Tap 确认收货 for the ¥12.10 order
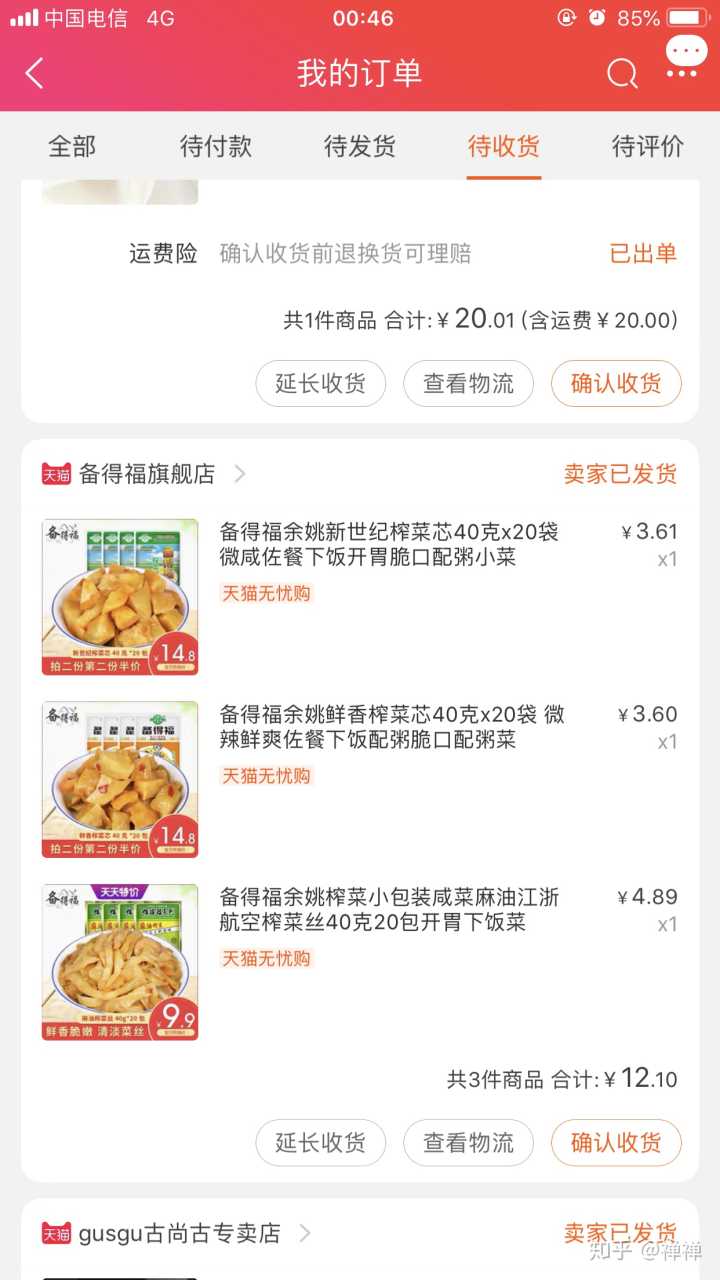This screenshot has height=1280, width=720. pos(616,1142)
